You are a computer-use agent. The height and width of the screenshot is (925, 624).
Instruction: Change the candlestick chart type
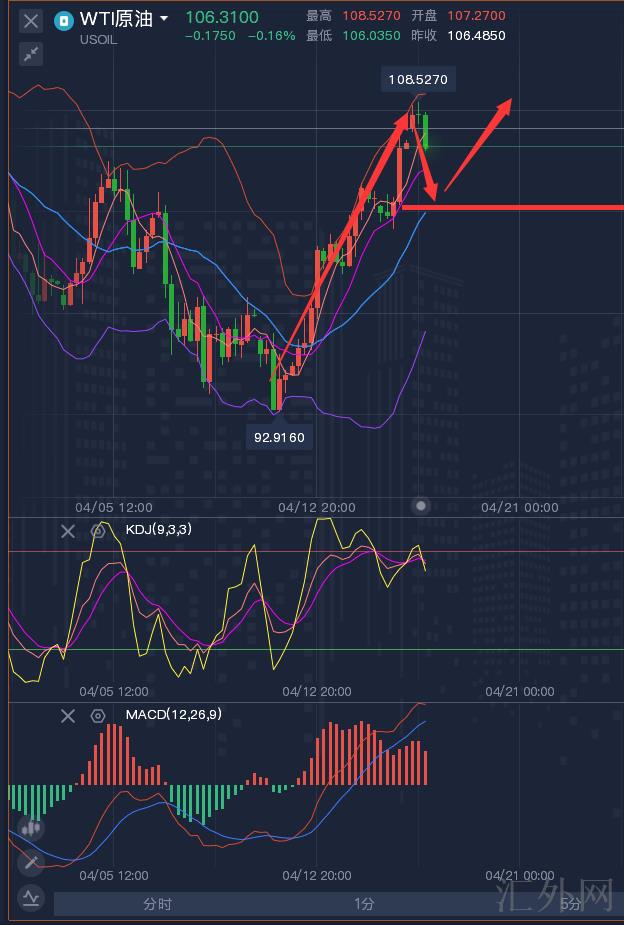[x=31, y=828]
